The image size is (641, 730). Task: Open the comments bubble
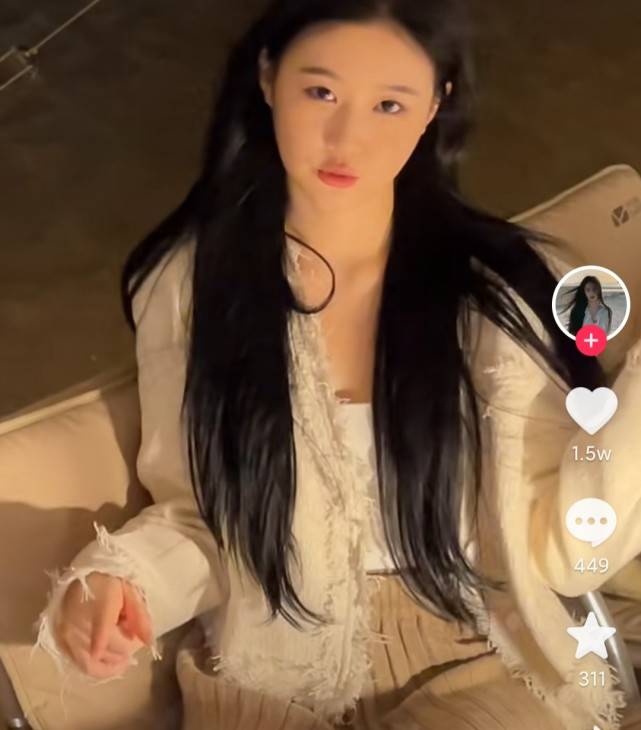(x=591, y=523)
